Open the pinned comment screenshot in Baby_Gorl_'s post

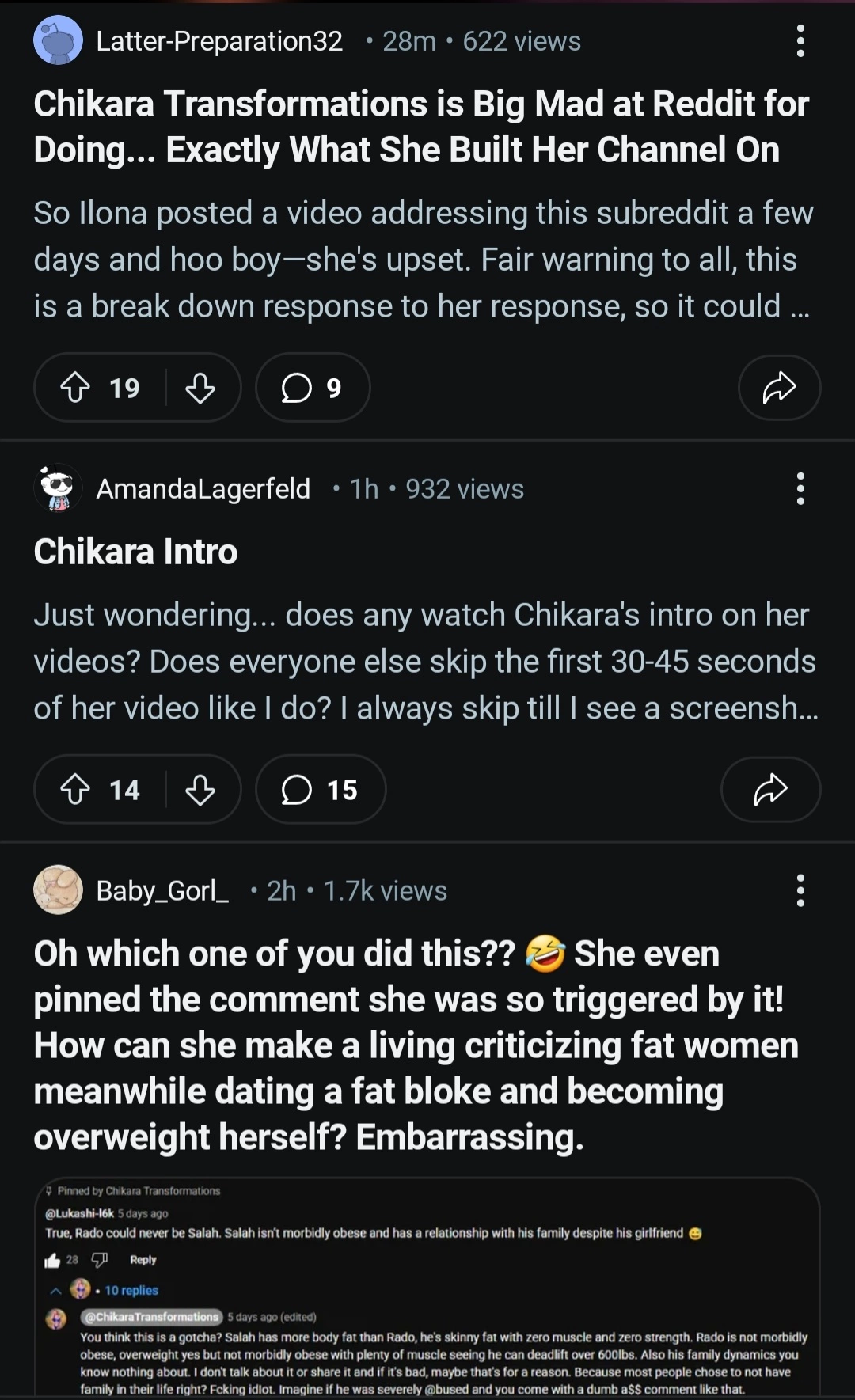427,1290
